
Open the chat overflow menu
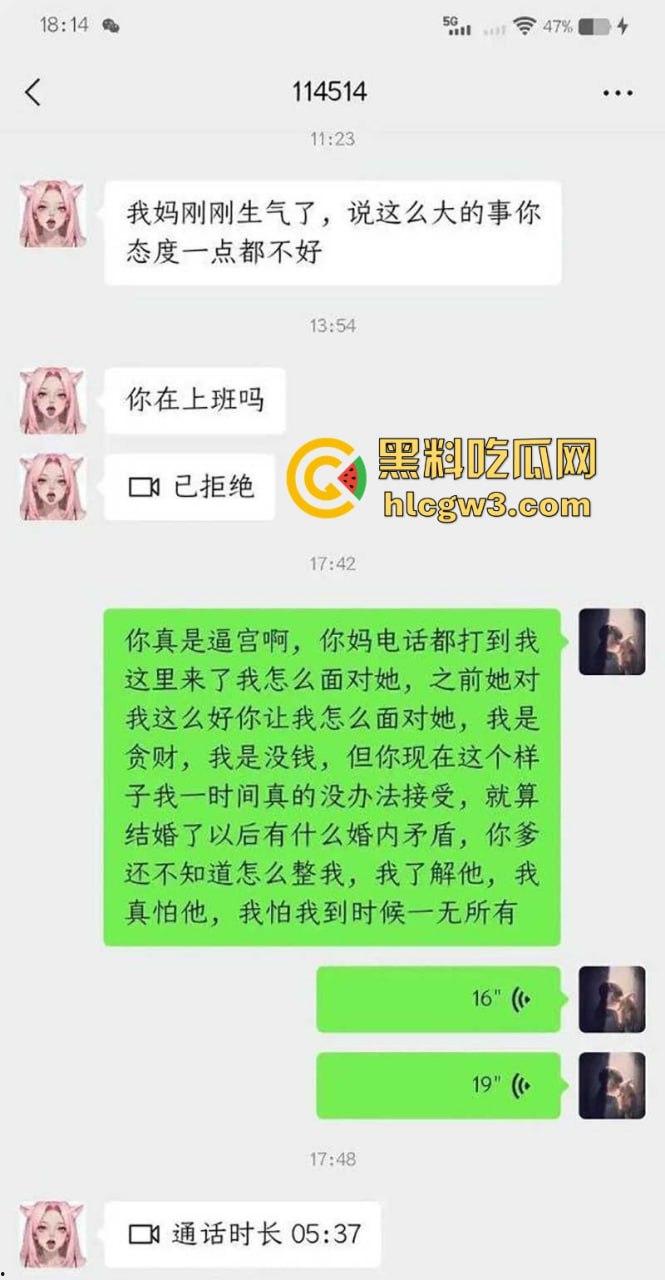[618, 93]
